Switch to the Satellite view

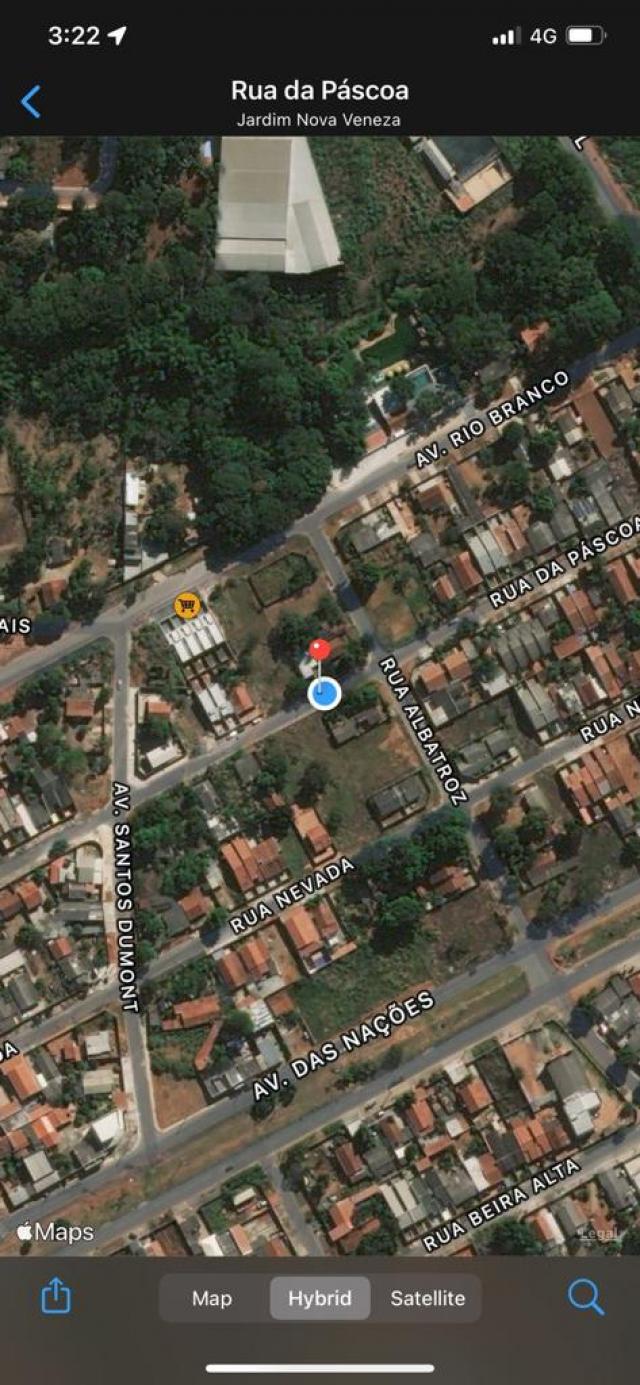427,1298
